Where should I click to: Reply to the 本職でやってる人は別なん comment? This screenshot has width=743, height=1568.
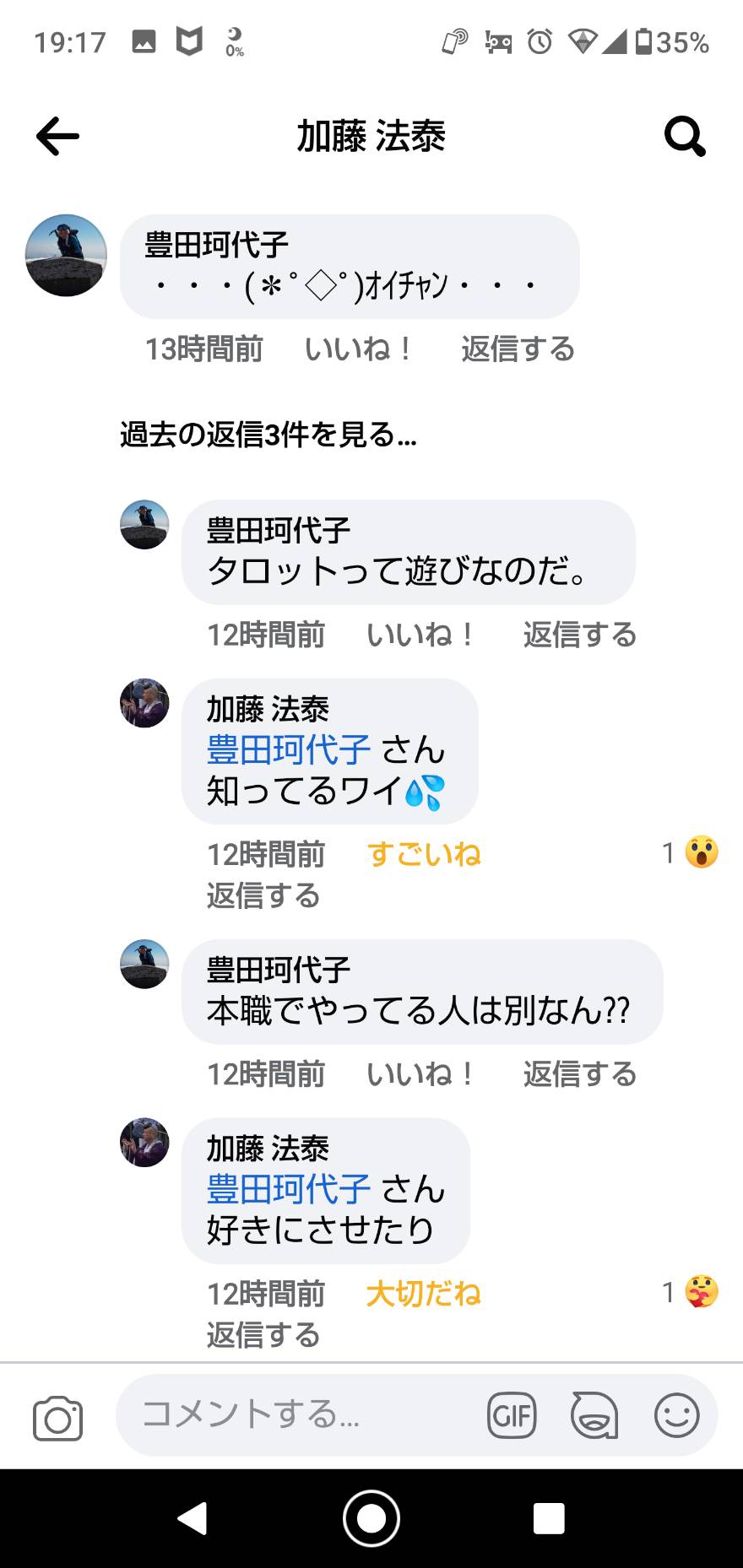(580, 1073)
